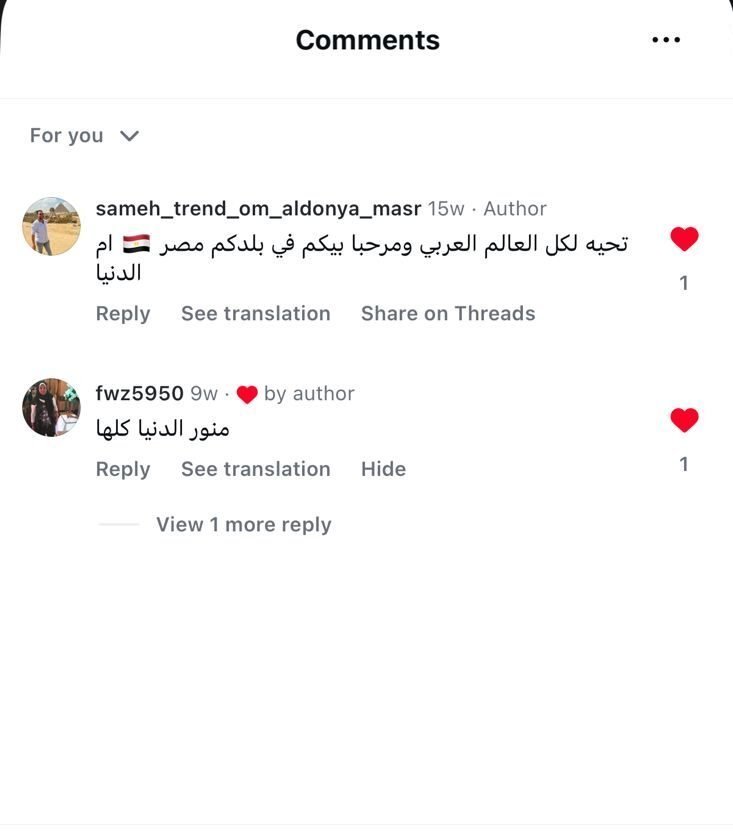Like sameh_trend_om_aldonya_masr's comment with heart icon

[685, 240]
